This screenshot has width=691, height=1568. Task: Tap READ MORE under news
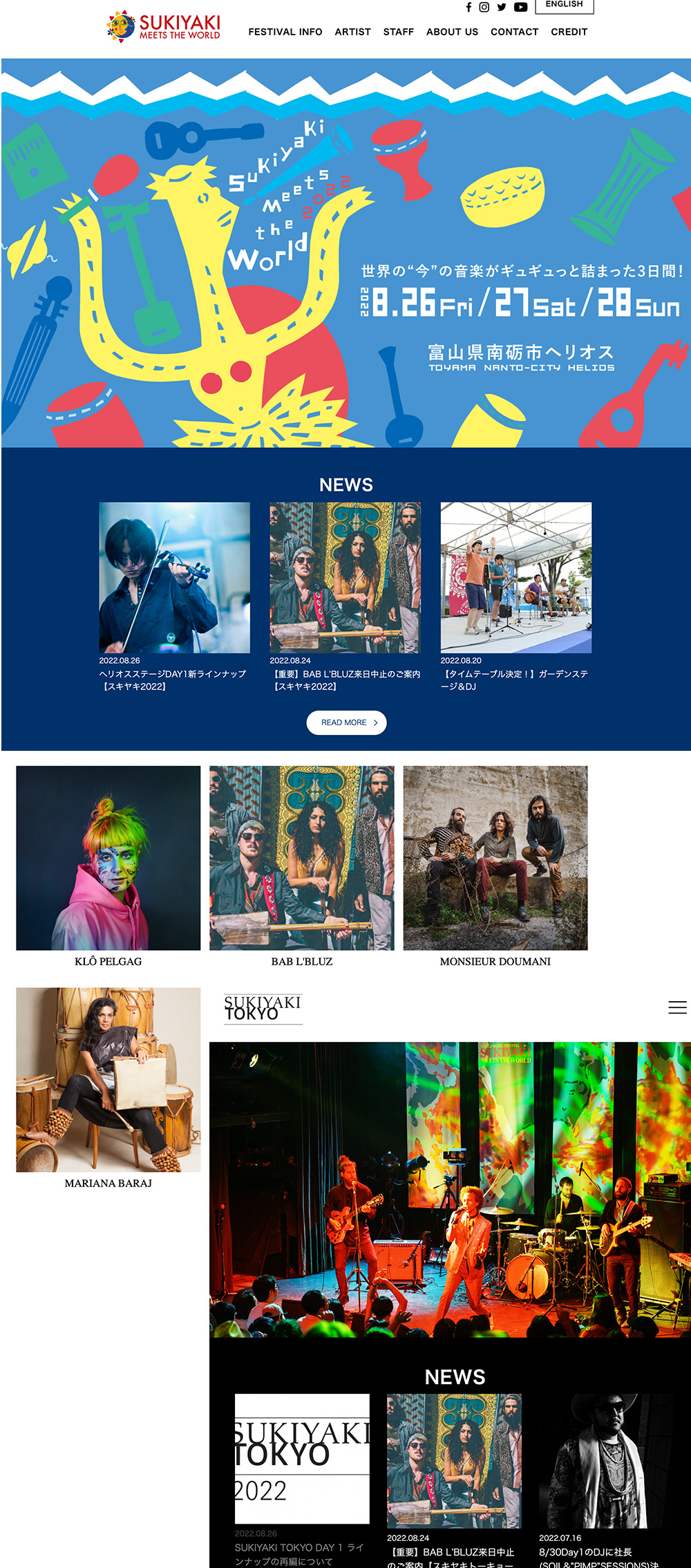pyautogui.click(x=346, y=722)
